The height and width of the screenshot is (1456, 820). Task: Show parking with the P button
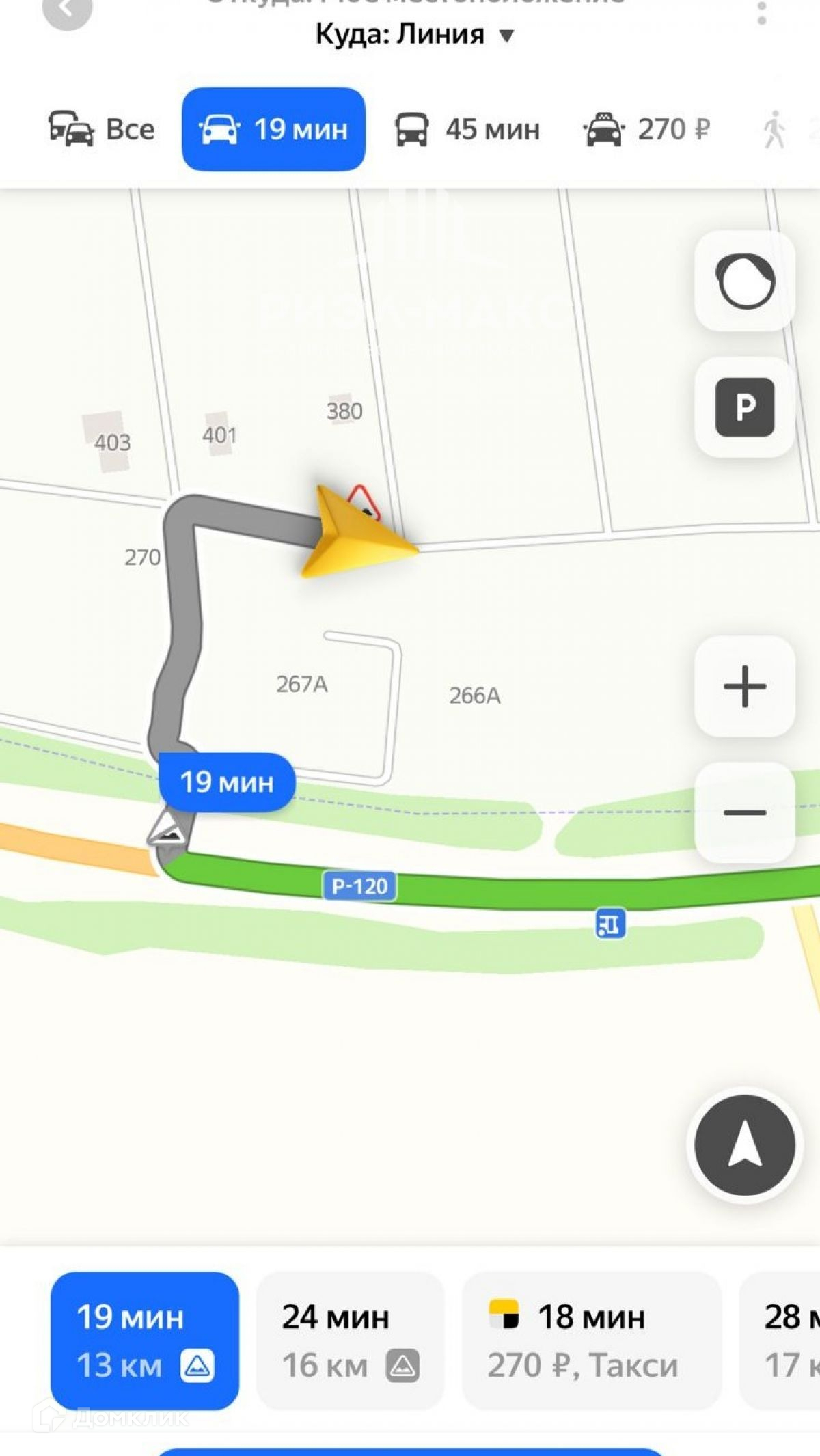click(745, 407)
